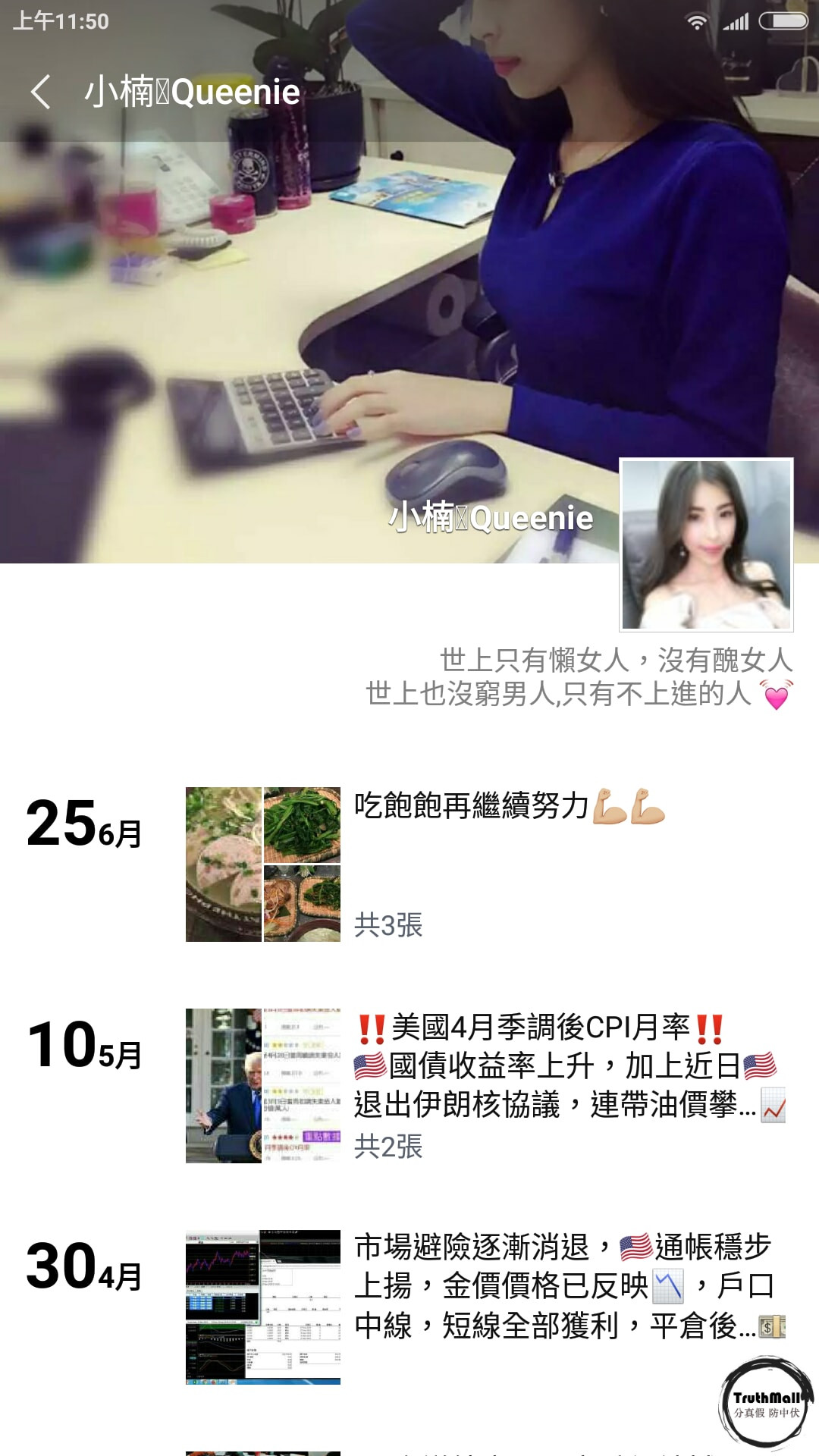This screenshot has width=819, height=1456.
Task: Open 小楠Queenie's profile picture
Action: (706, 544)
